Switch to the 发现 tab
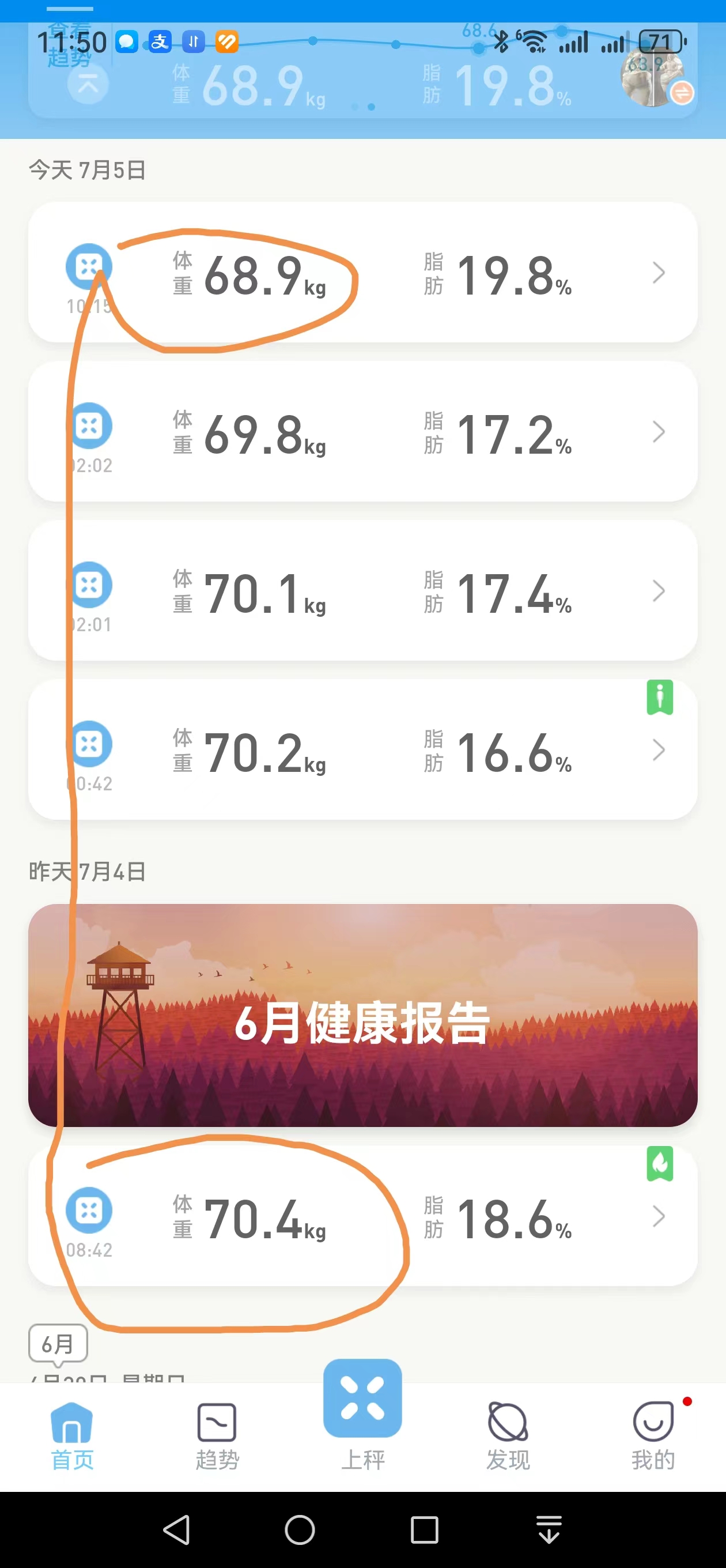Image resolution: width=726 pixels, height=1568 pixels. point(508,1435)
